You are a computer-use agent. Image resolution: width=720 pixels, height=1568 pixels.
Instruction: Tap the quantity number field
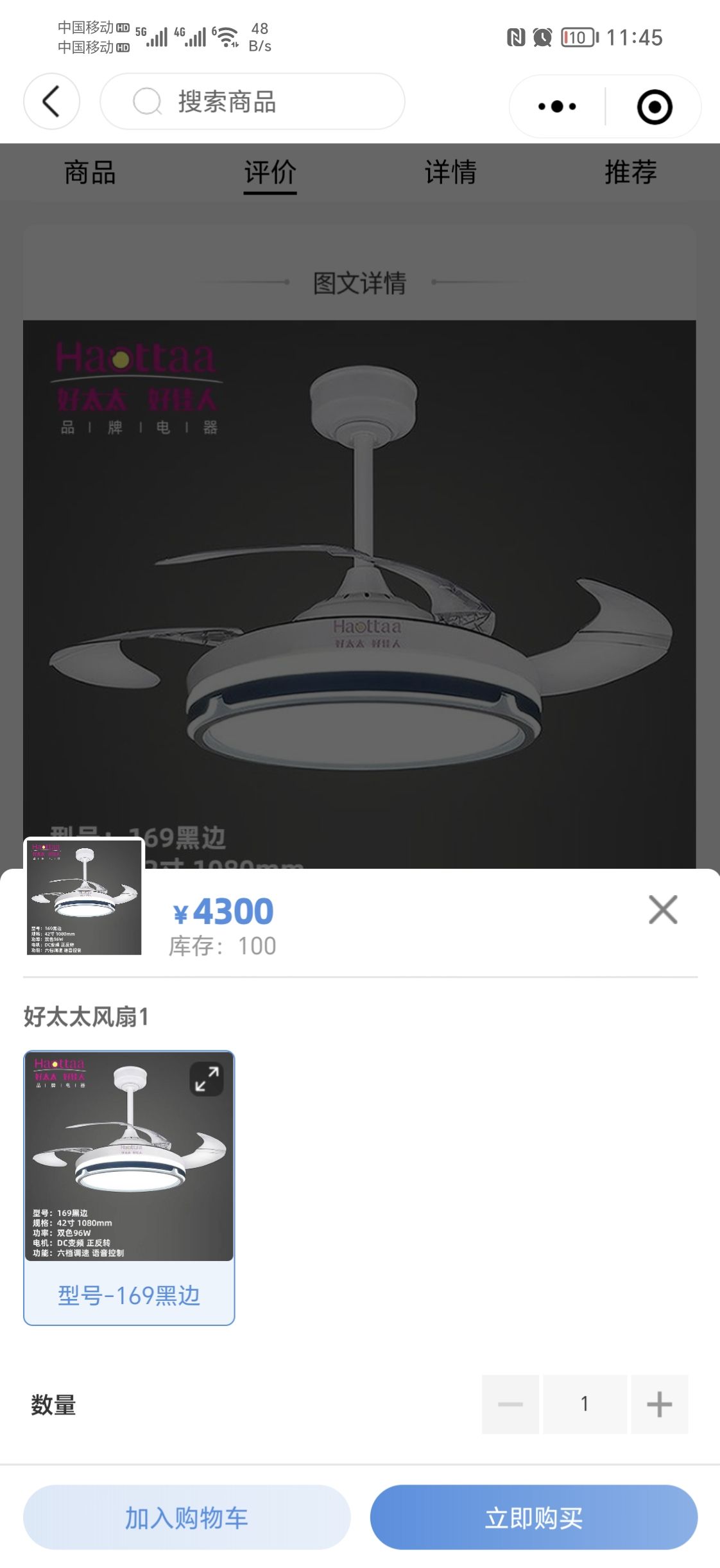585,1404
